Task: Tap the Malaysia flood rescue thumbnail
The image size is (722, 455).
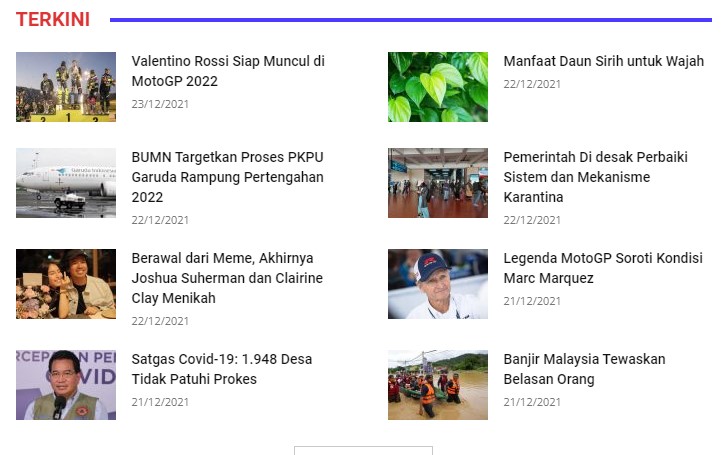Action: (438, 385)
